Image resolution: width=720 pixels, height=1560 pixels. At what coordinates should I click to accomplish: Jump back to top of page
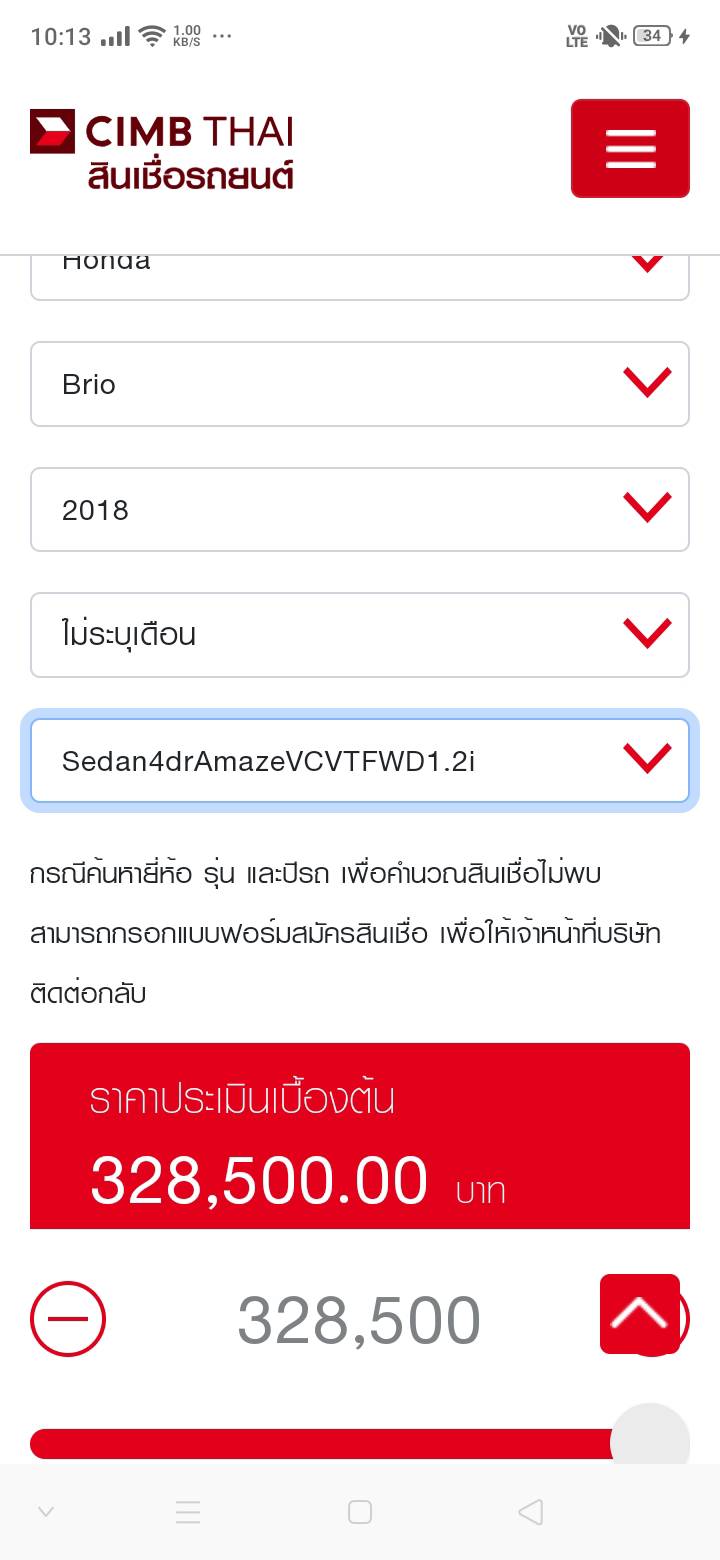pyautogui.click(x=640, y=1314)
